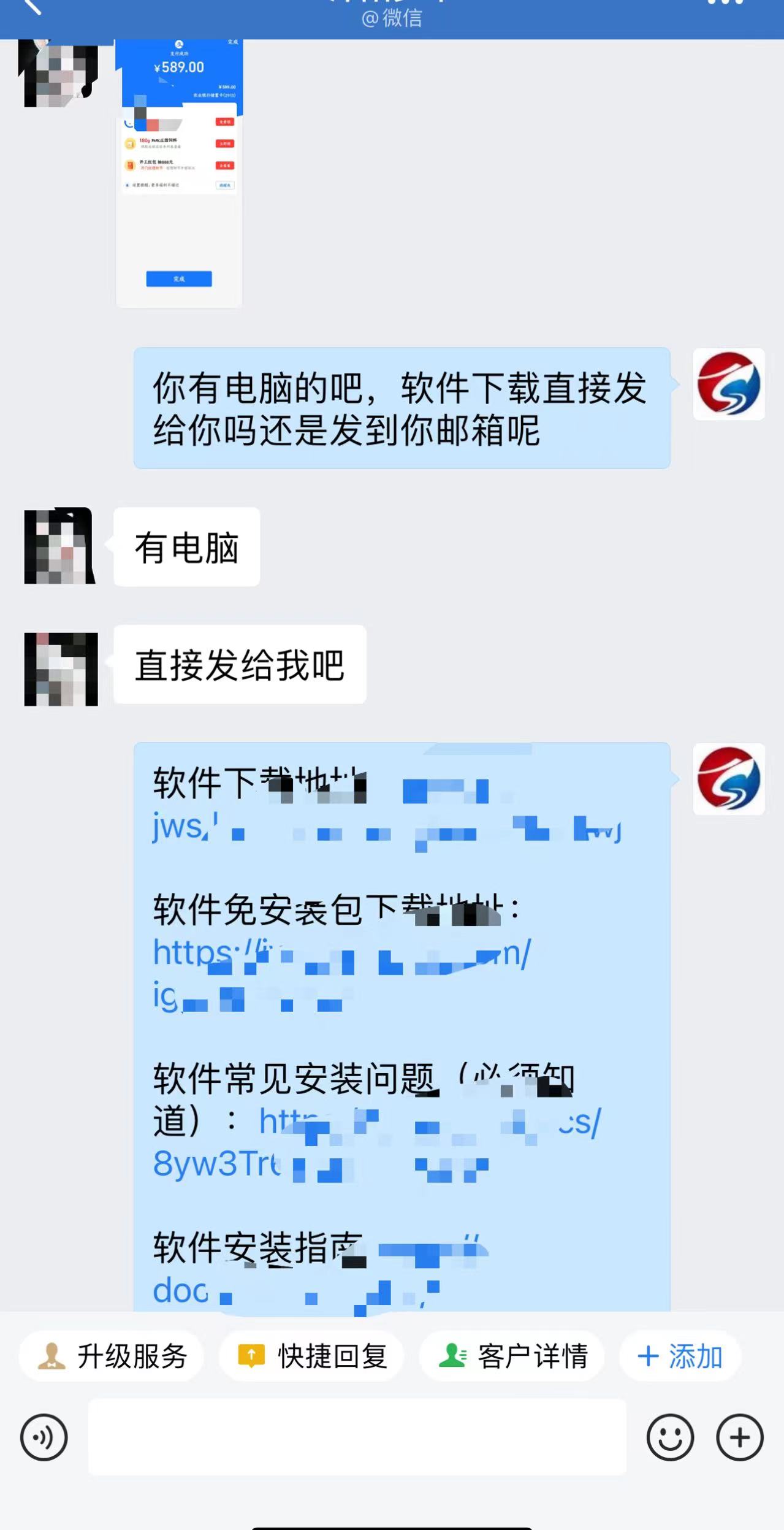Open the three-dot overflow menu
Image resolution: width=784 pixels, height=1530 pixels.
[725, 4]
